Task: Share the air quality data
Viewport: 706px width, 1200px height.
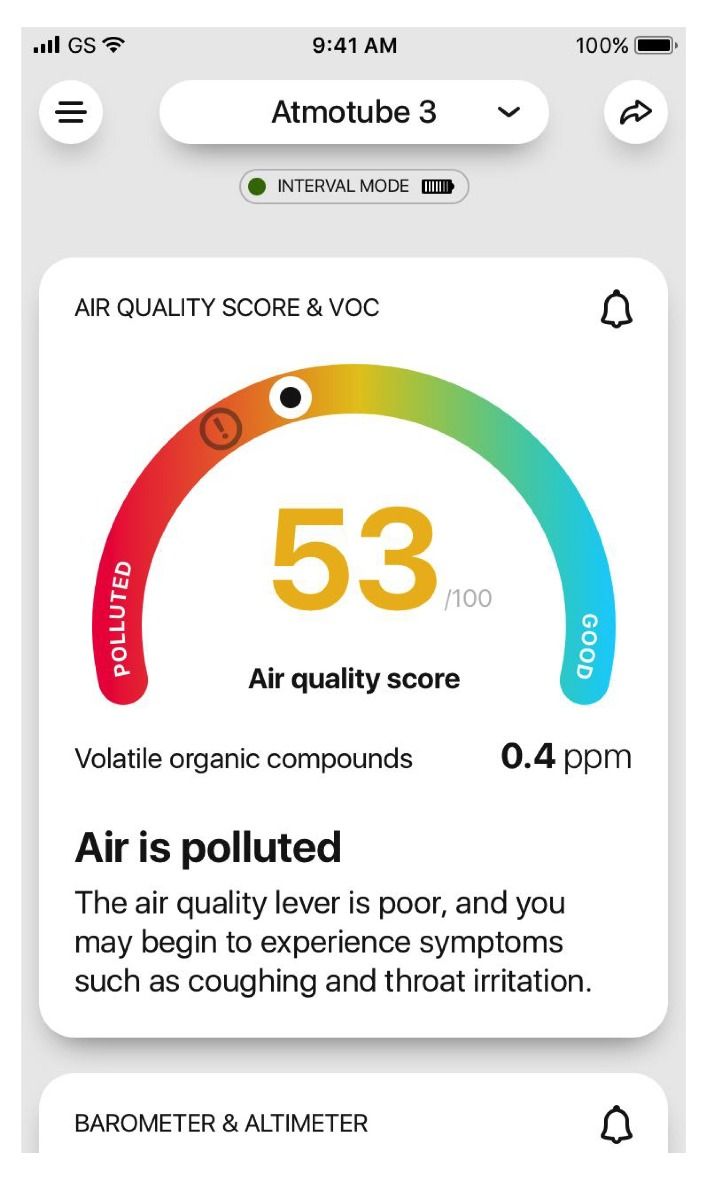Action: 636,113
